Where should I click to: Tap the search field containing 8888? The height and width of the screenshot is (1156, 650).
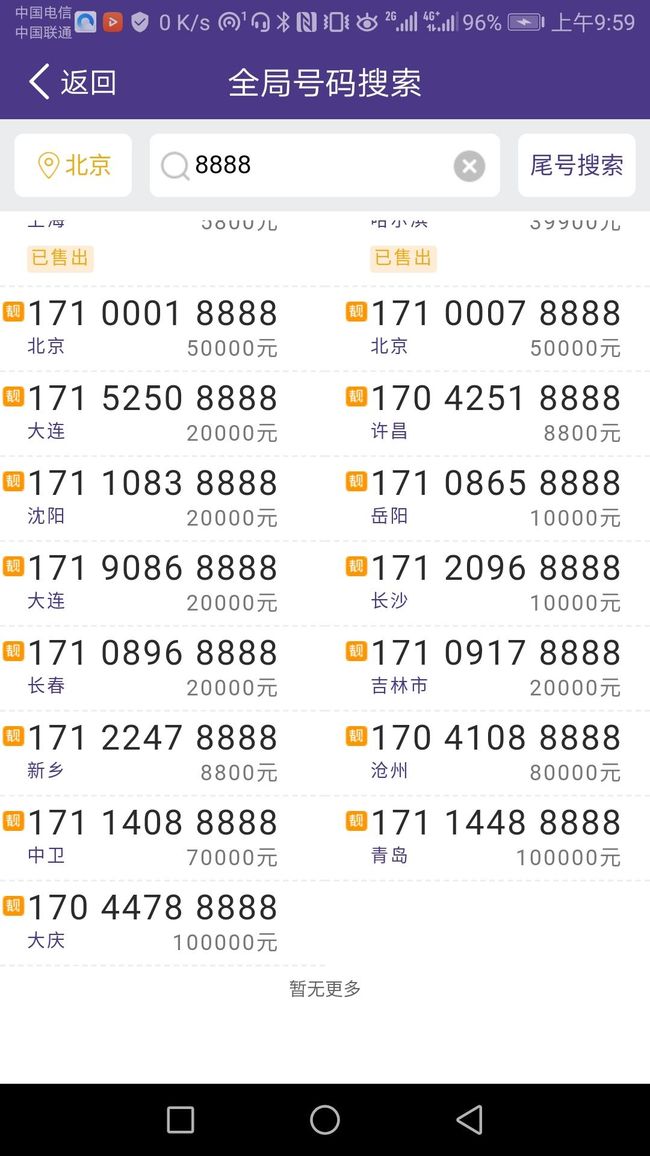(x=324, y=165)
